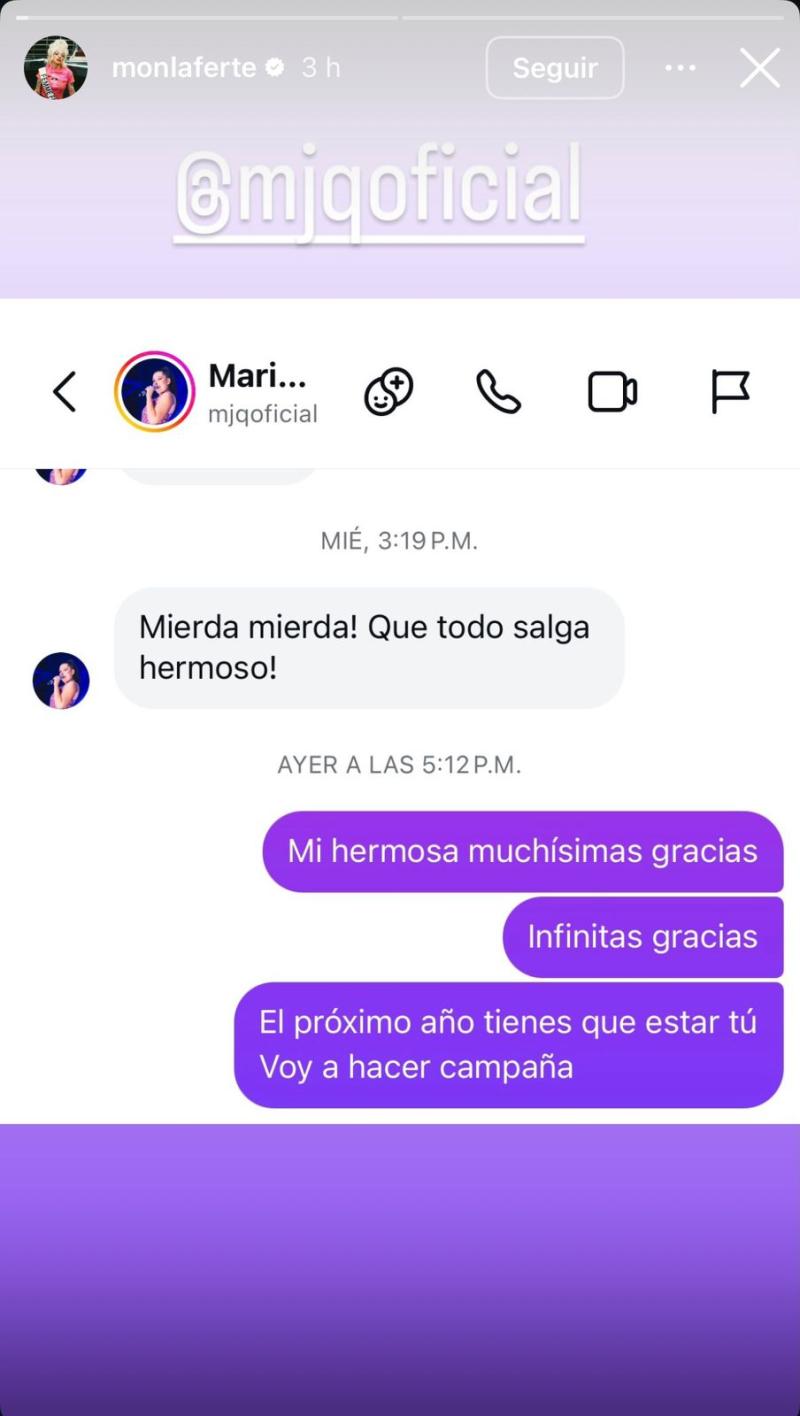Tap the story progress bar at the top

400,15
